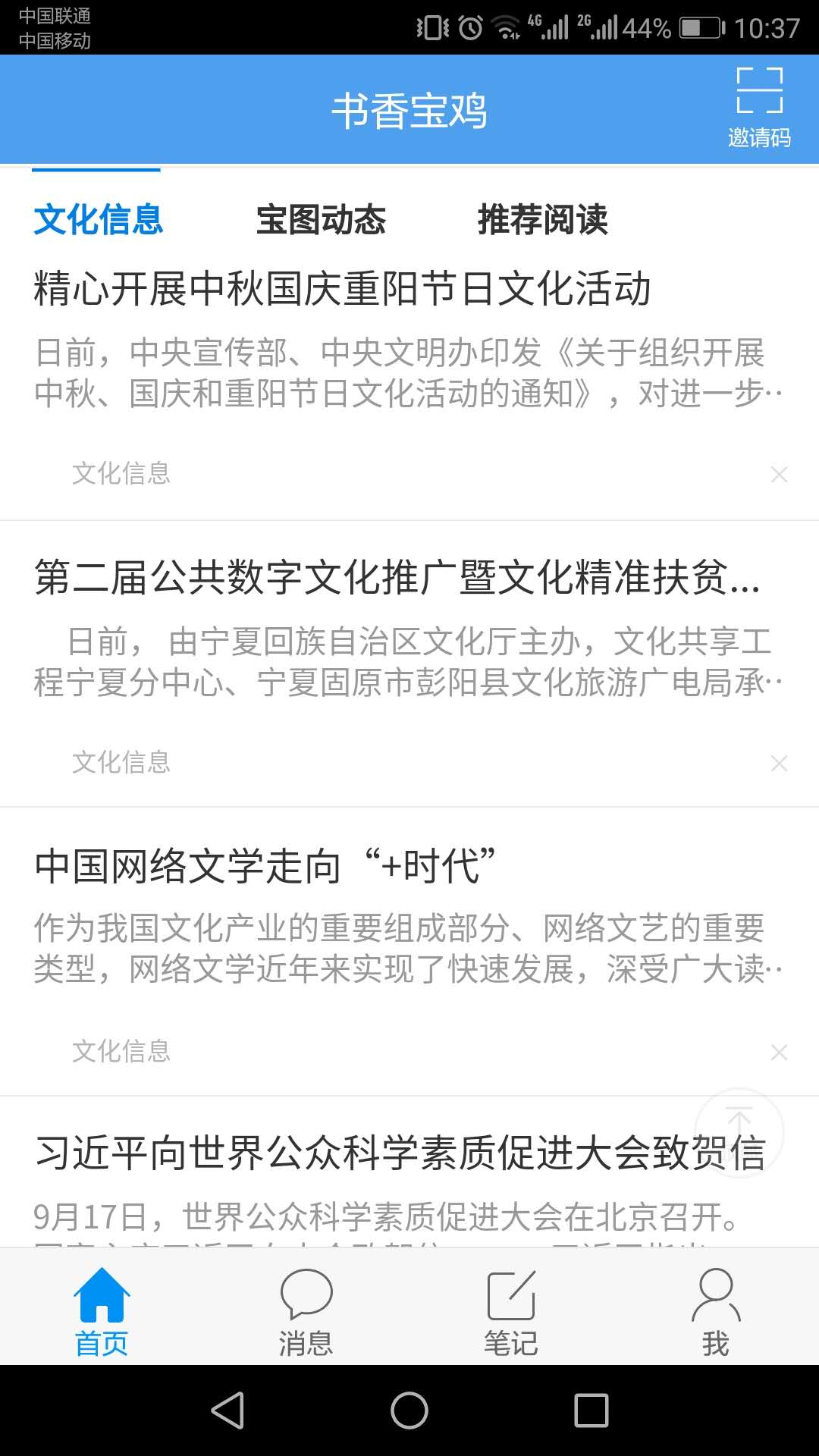Open the 邀请码 scan icon
Image resolution: width=819 pixels, height=1456 pixels.
[759, 106]
